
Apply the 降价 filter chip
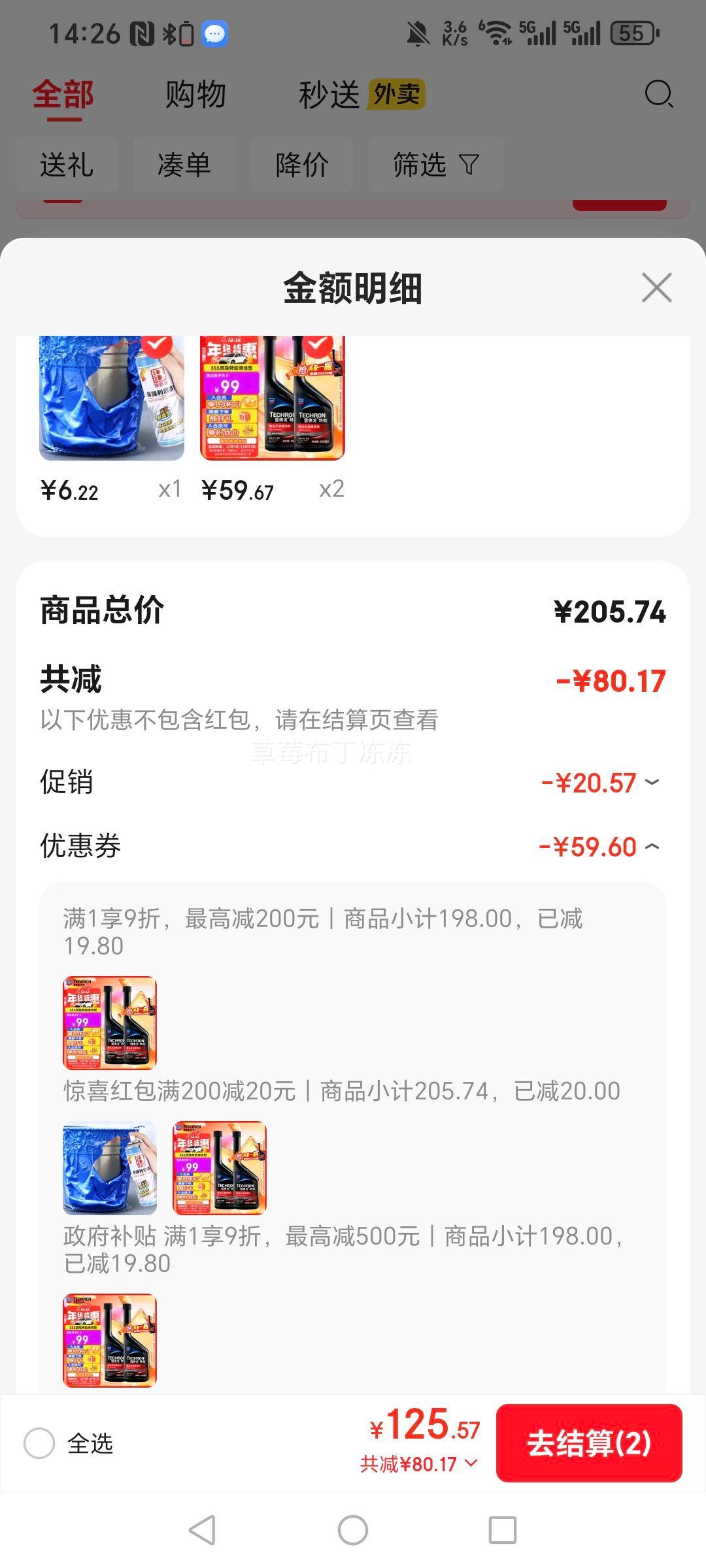click(301, 165)
